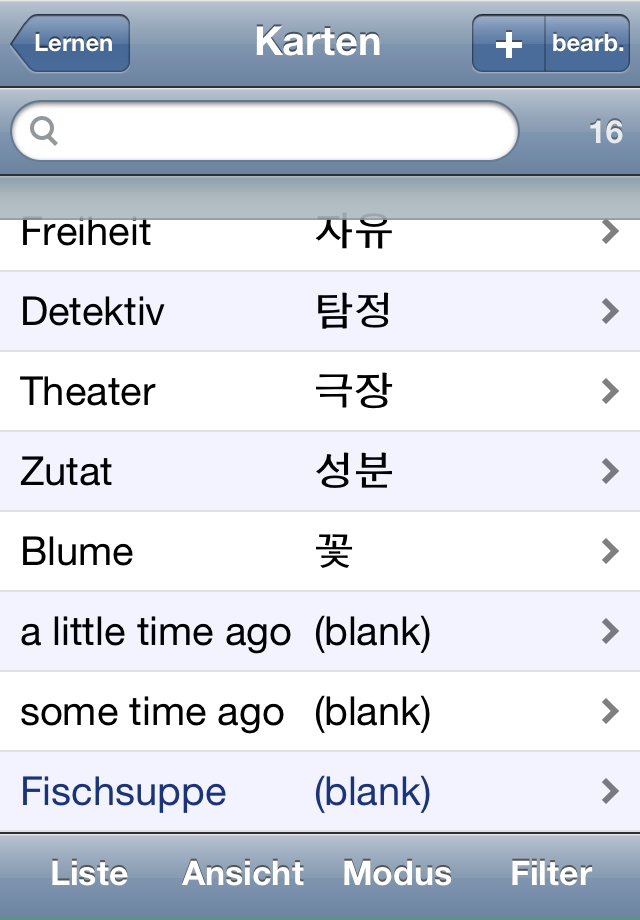Open the Liste toolbar option

point(90,873)
